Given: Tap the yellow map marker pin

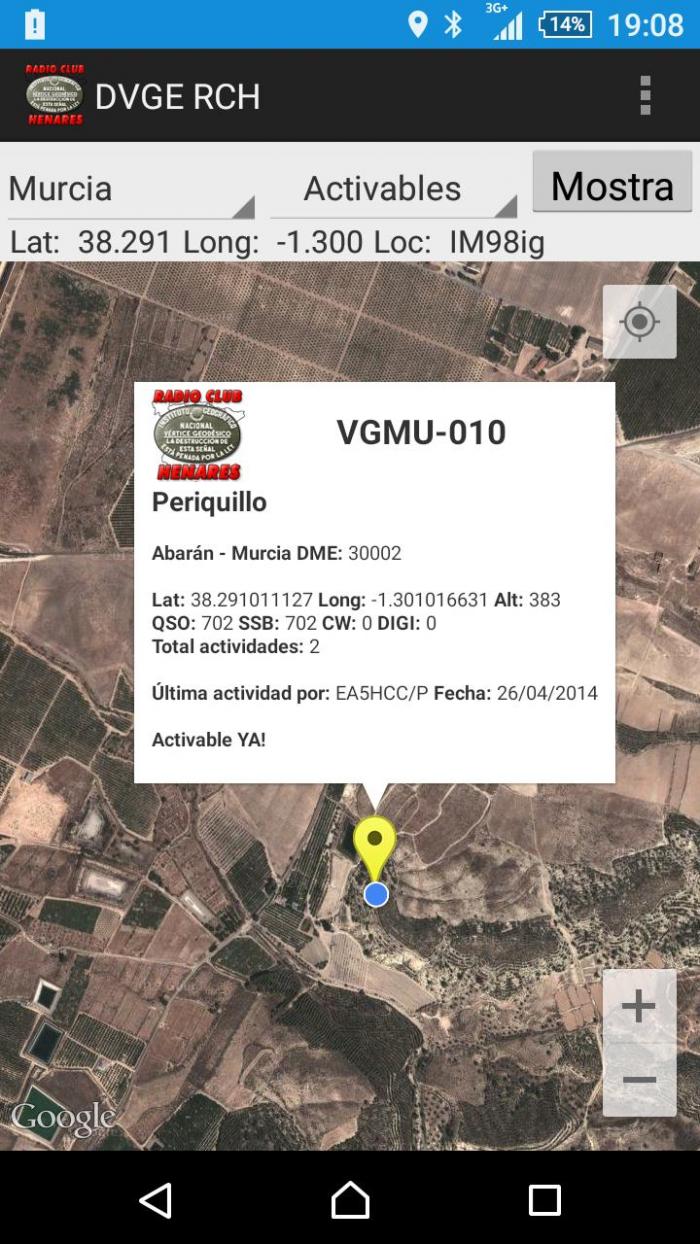Looking at the screenshot, I should tap(375, 850).
